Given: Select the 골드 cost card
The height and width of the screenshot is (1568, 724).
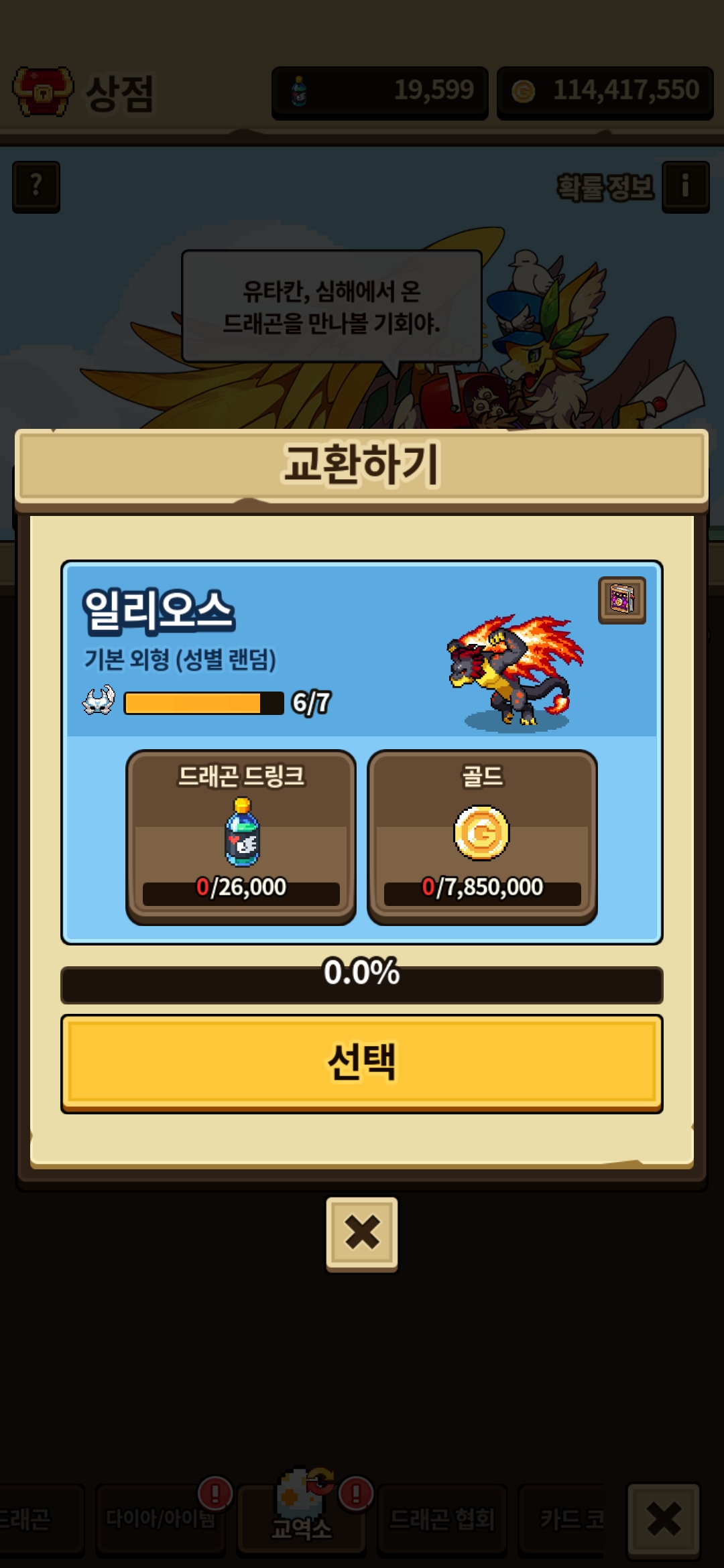Looking at the screenshot, I should (x=482, y=837).
